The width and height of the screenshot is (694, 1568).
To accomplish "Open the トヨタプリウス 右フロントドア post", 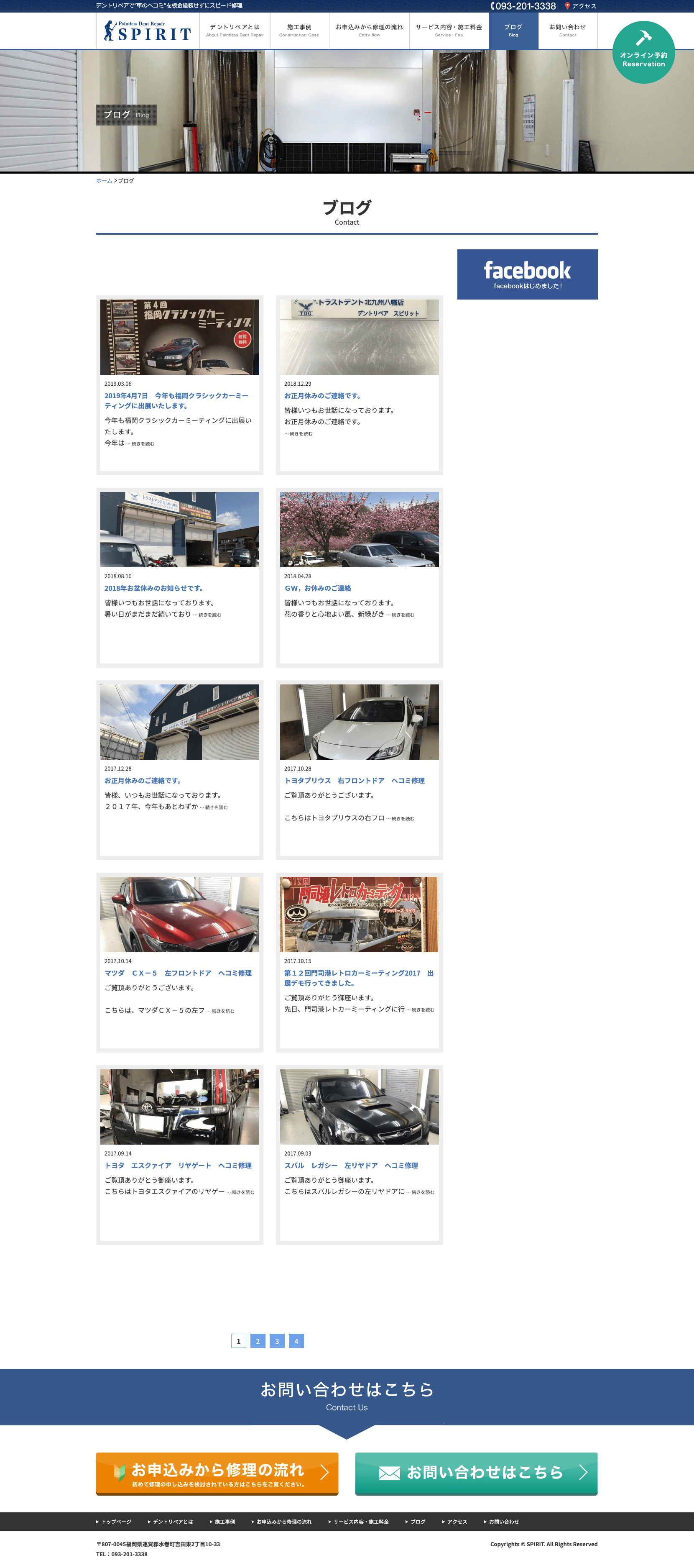I will (x=355, y=780).
